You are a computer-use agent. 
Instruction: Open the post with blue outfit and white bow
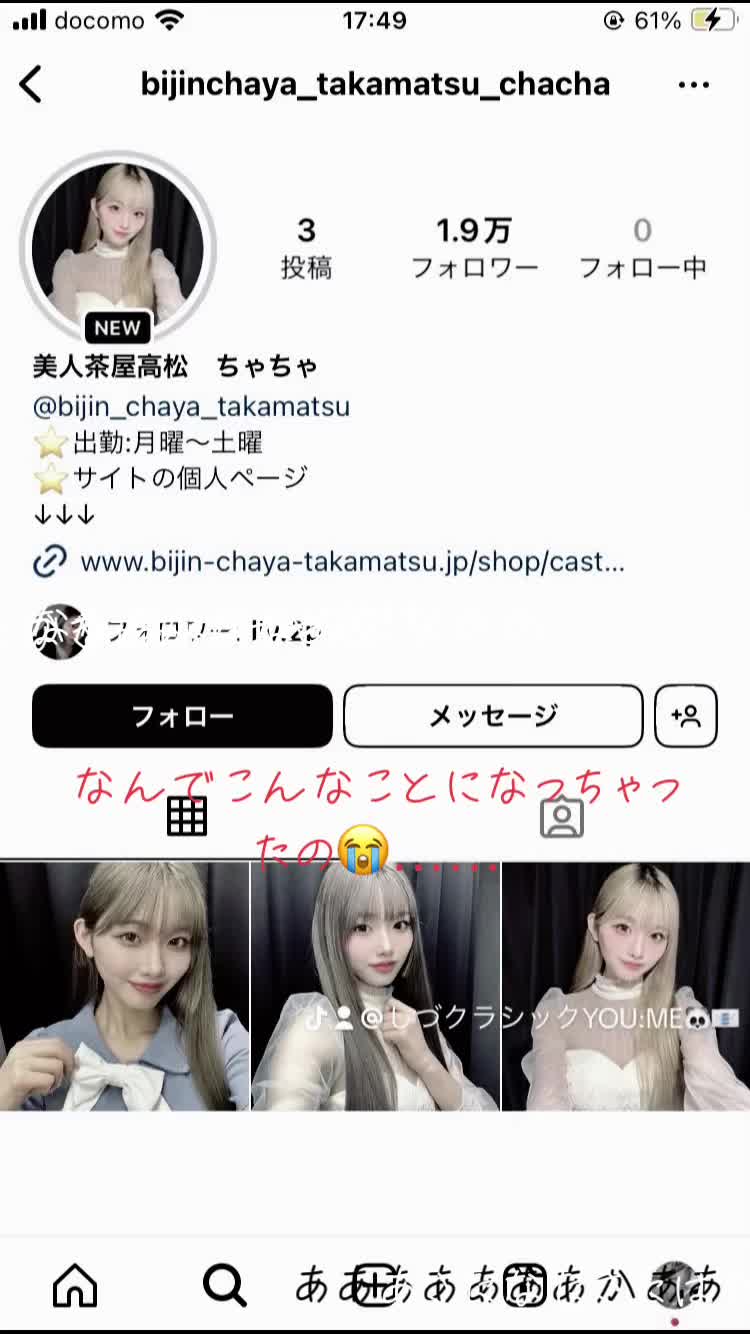pyautogui.click(x=124, y=987)
